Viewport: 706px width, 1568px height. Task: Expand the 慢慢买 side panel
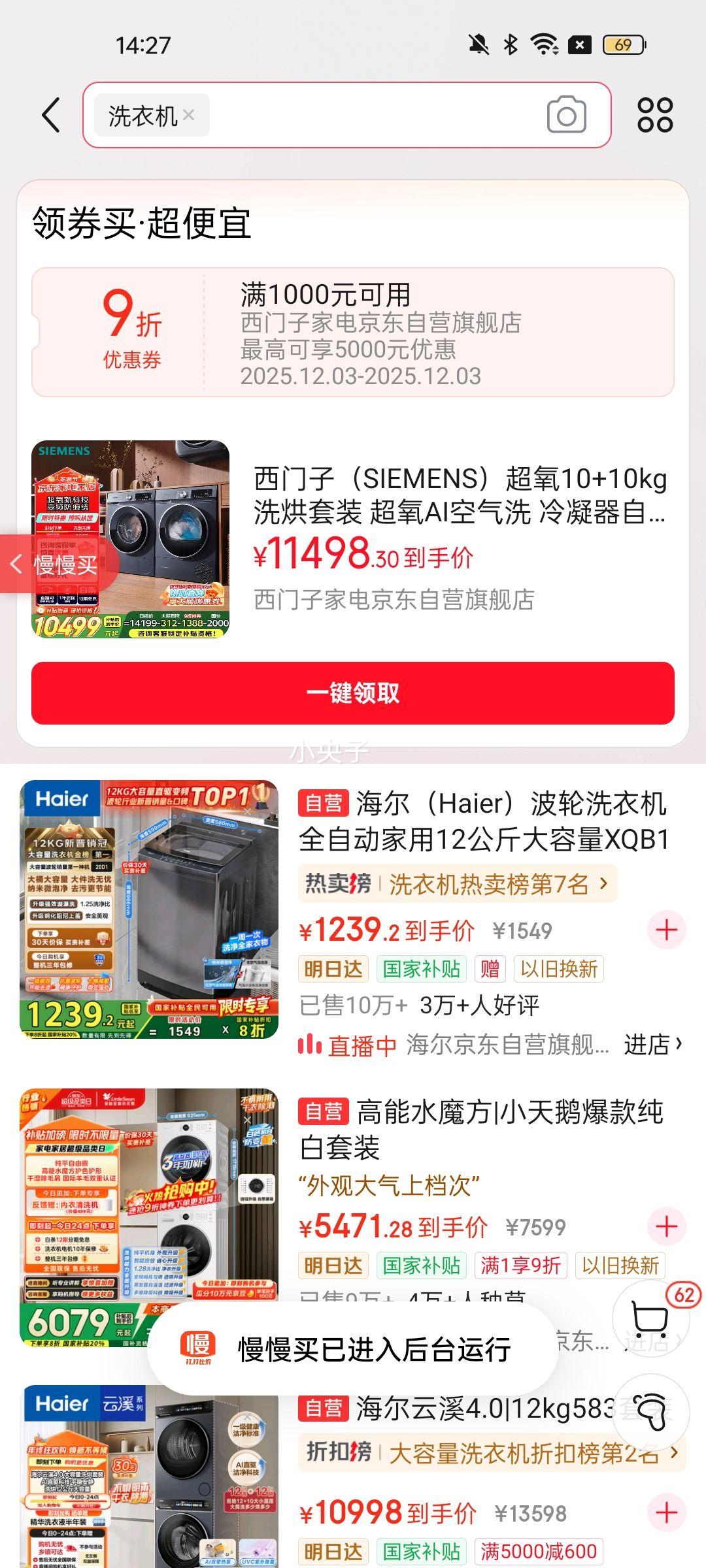[x=58, y=564]
